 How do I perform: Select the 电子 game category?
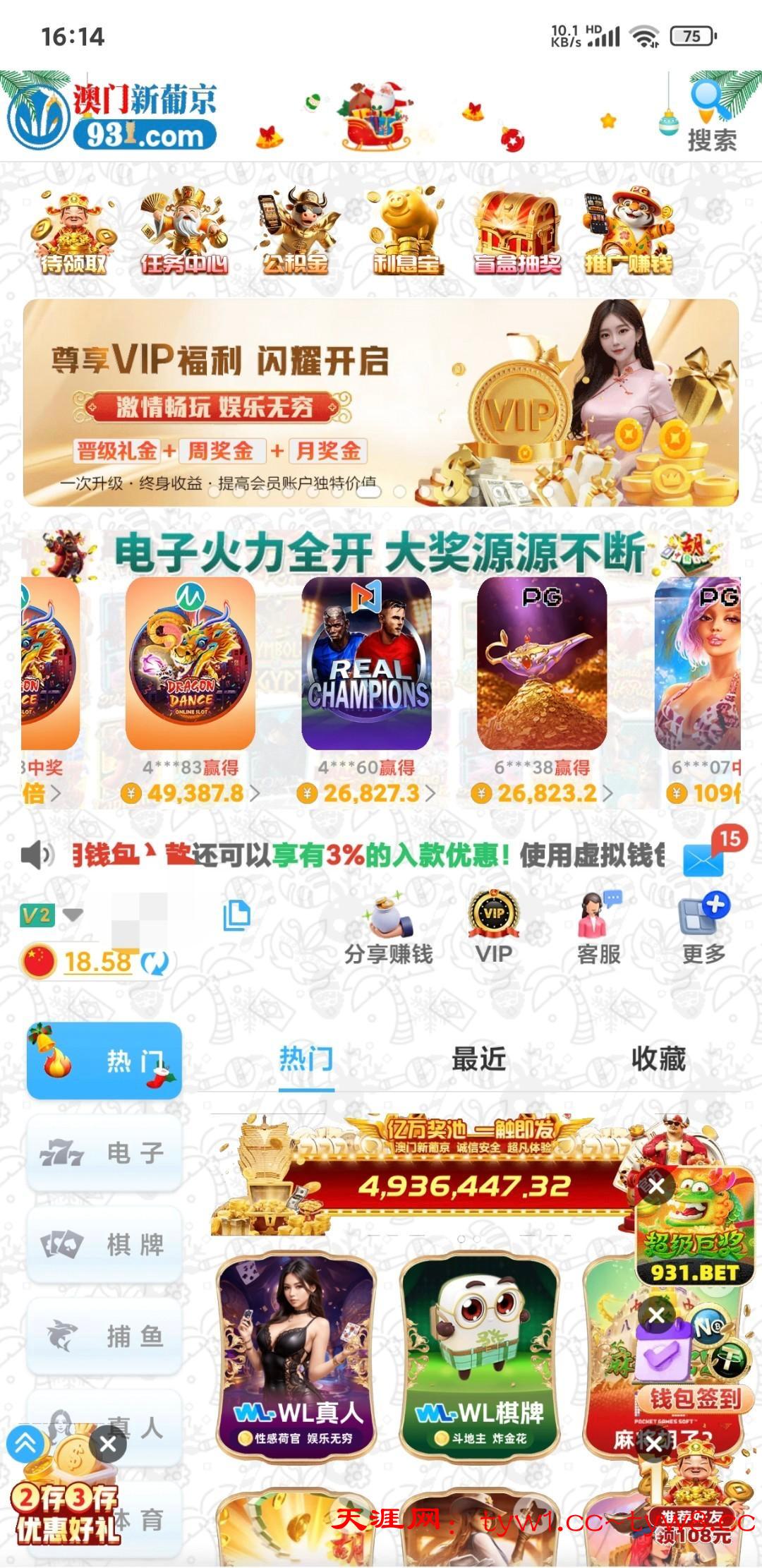pos(104,1153)
